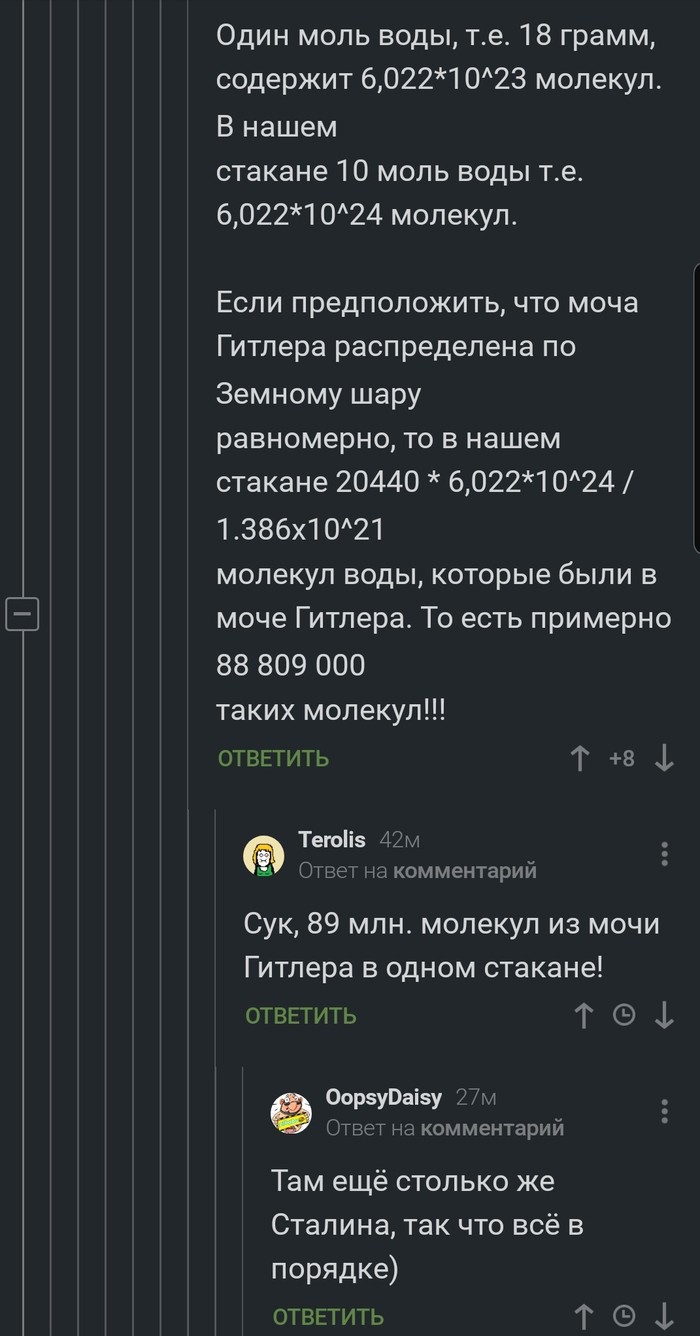Open Terolis's profile
Viewport: 700px width, 1336px height.
click(x=332, y=840)
